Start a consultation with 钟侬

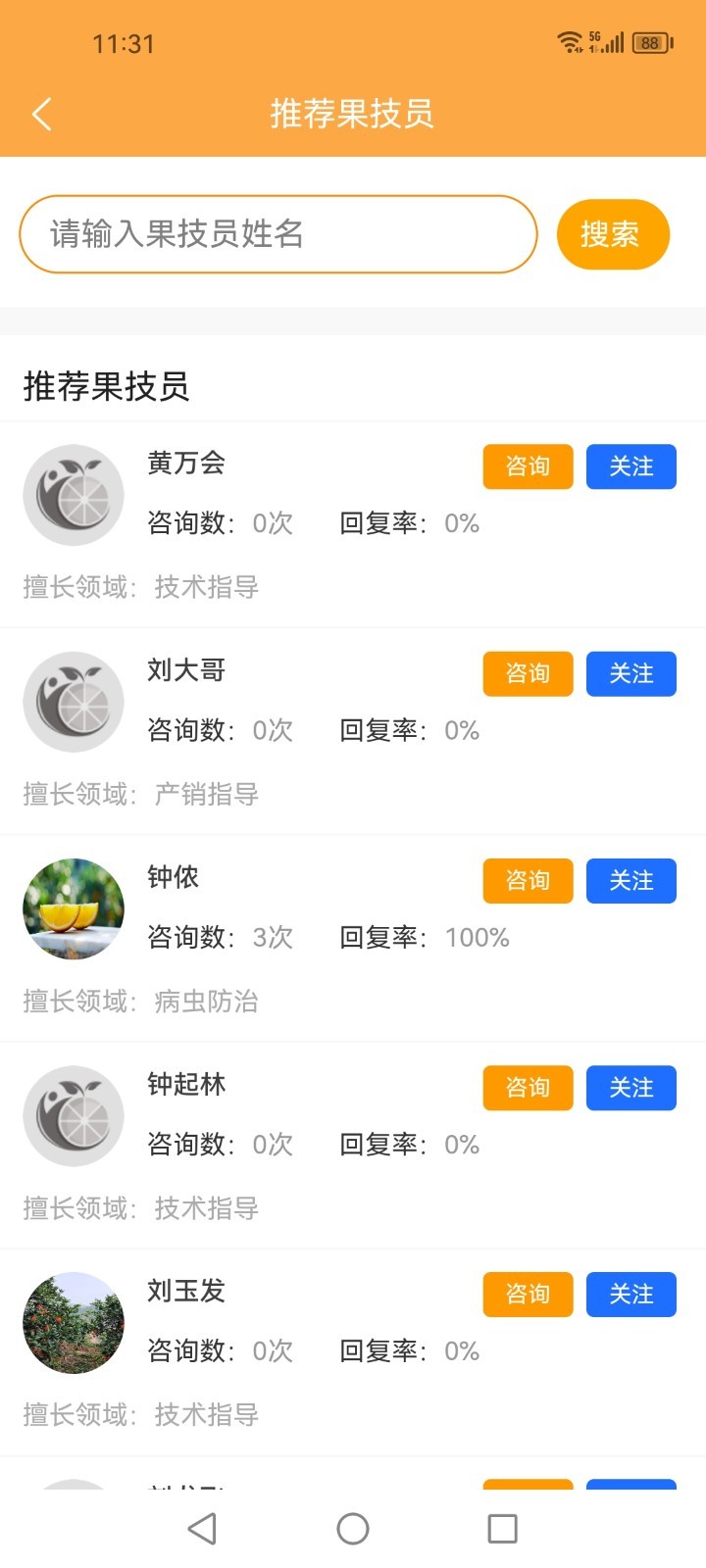(528, 881)
